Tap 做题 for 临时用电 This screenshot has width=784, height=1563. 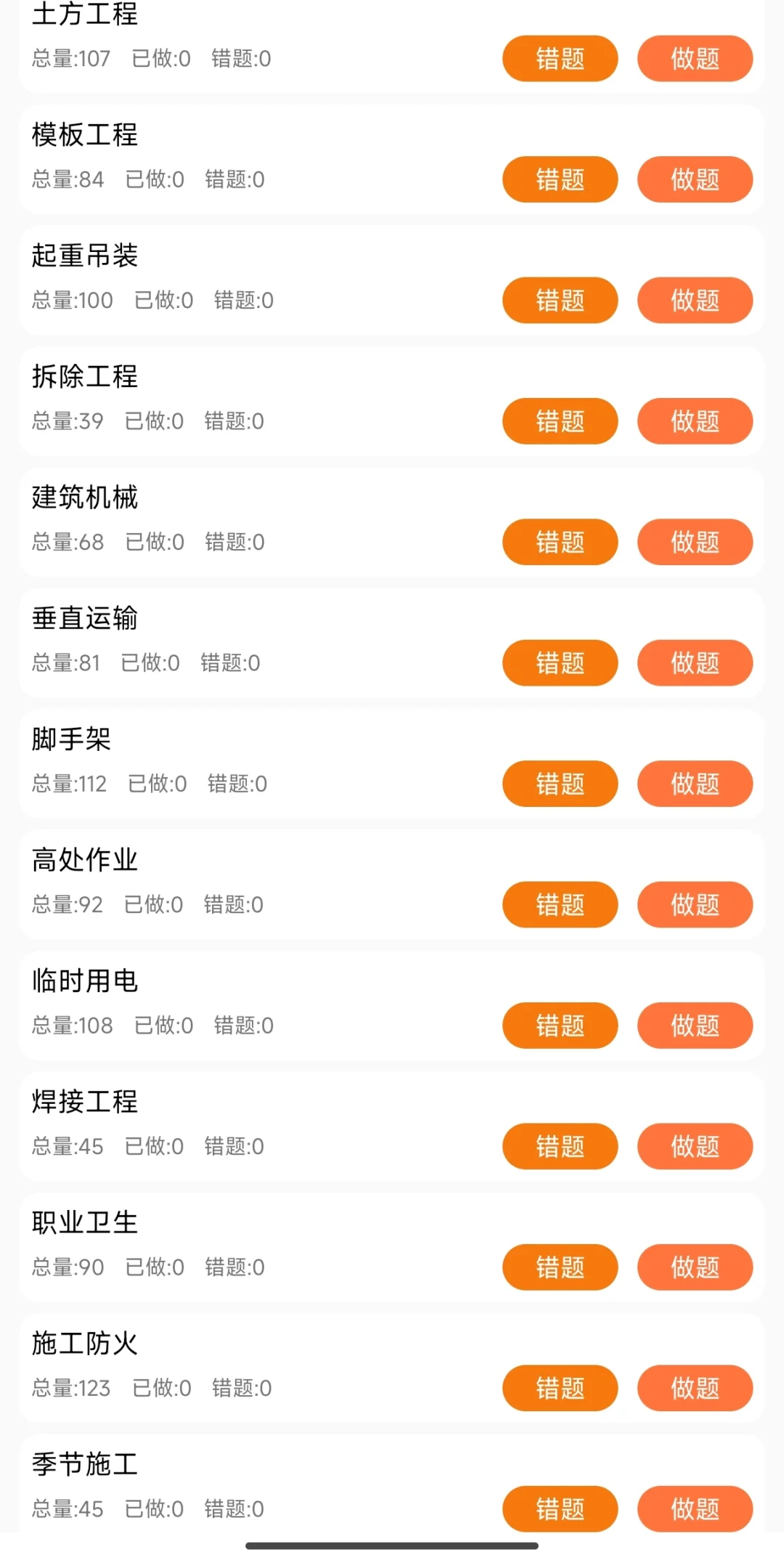coord(695,1026)
